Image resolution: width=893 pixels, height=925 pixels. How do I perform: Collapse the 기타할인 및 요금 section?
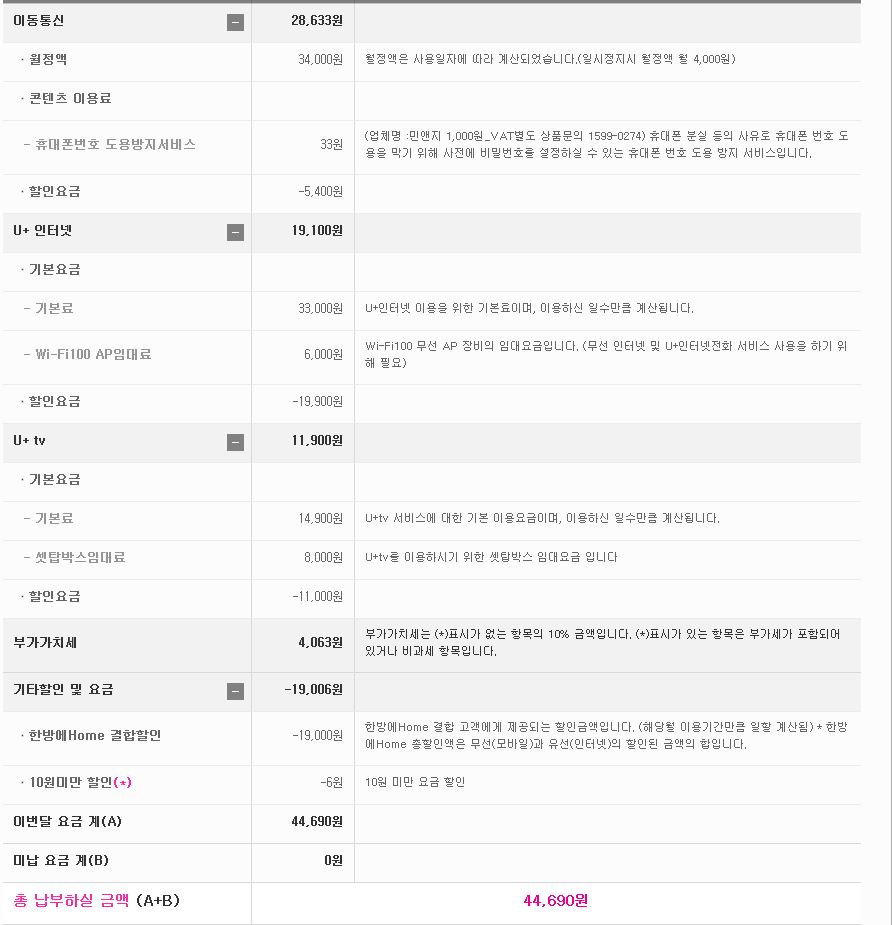pos(235,691)
